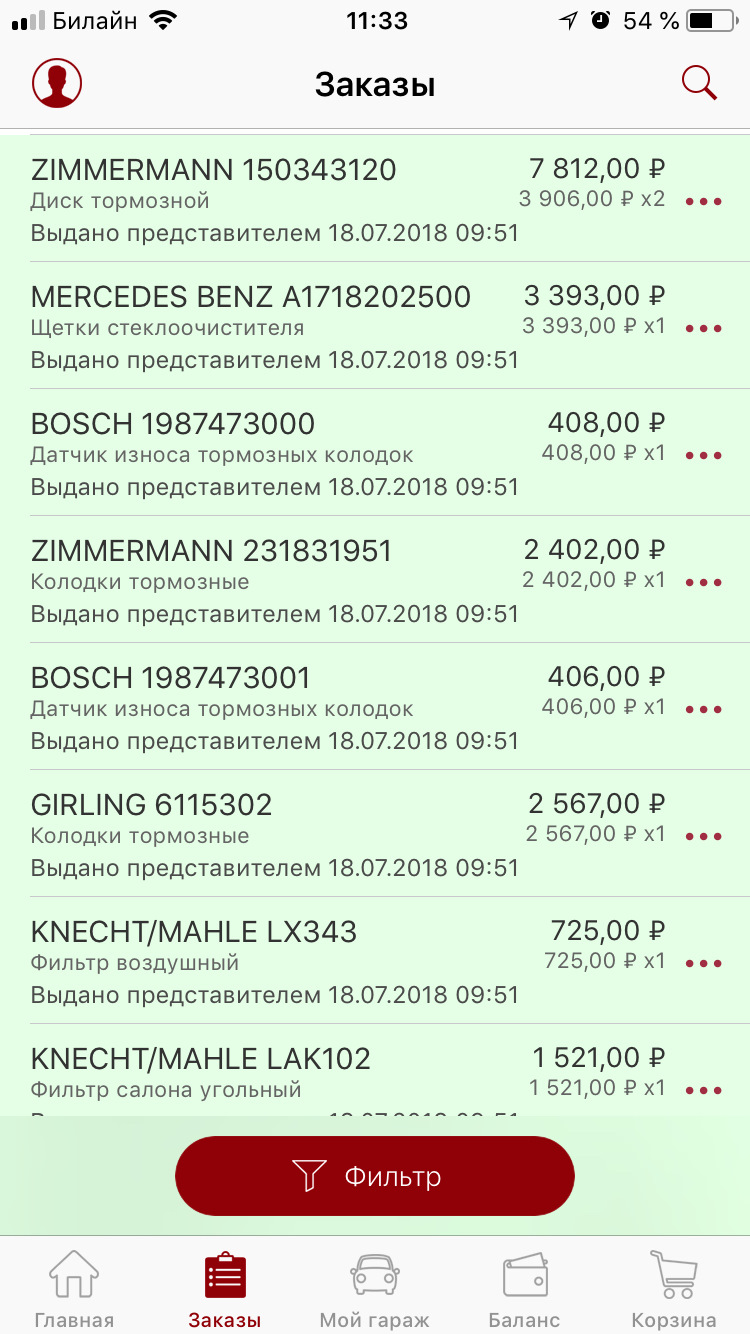Open the Баланс tab
The height and width of the screenshot is (1334, 750).
point(524,1289)
